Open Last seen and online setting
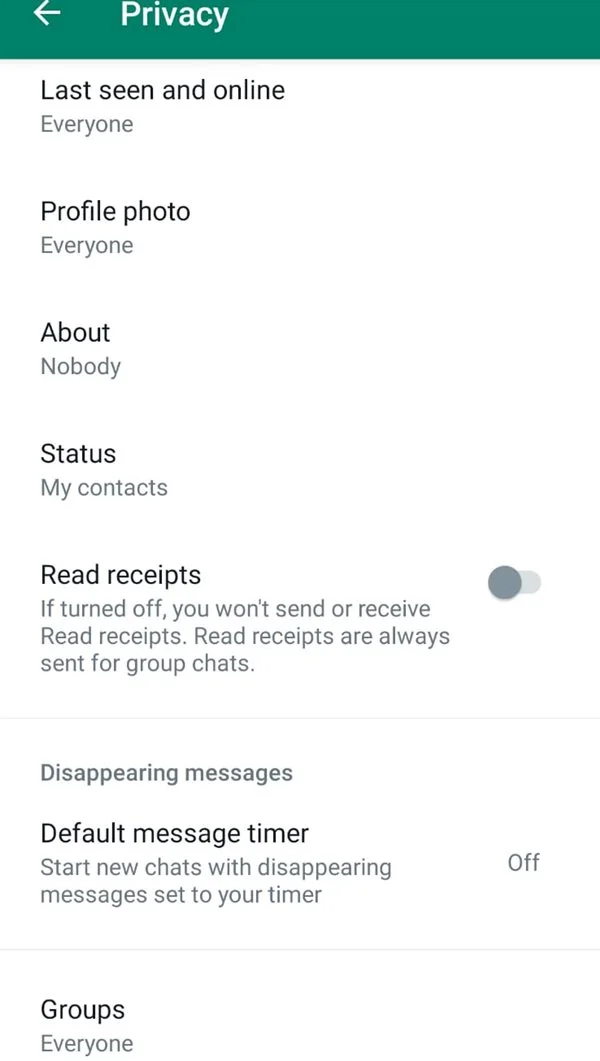The image size is (600, 1061). (x=300, y=107)
